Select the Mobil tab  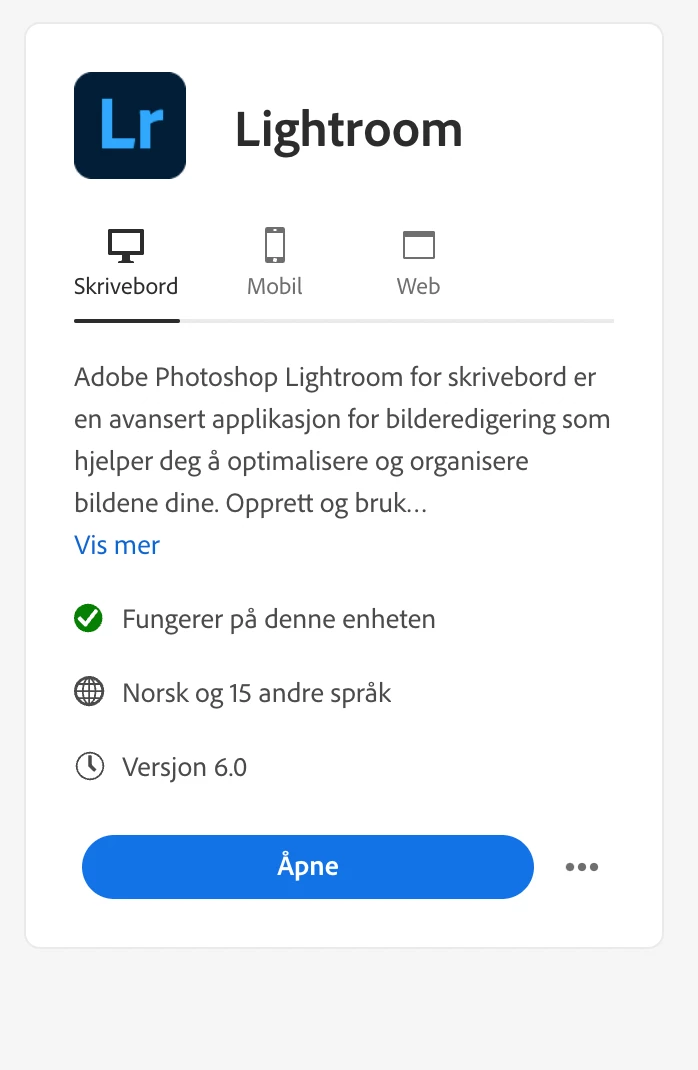(x=275, y=263)
